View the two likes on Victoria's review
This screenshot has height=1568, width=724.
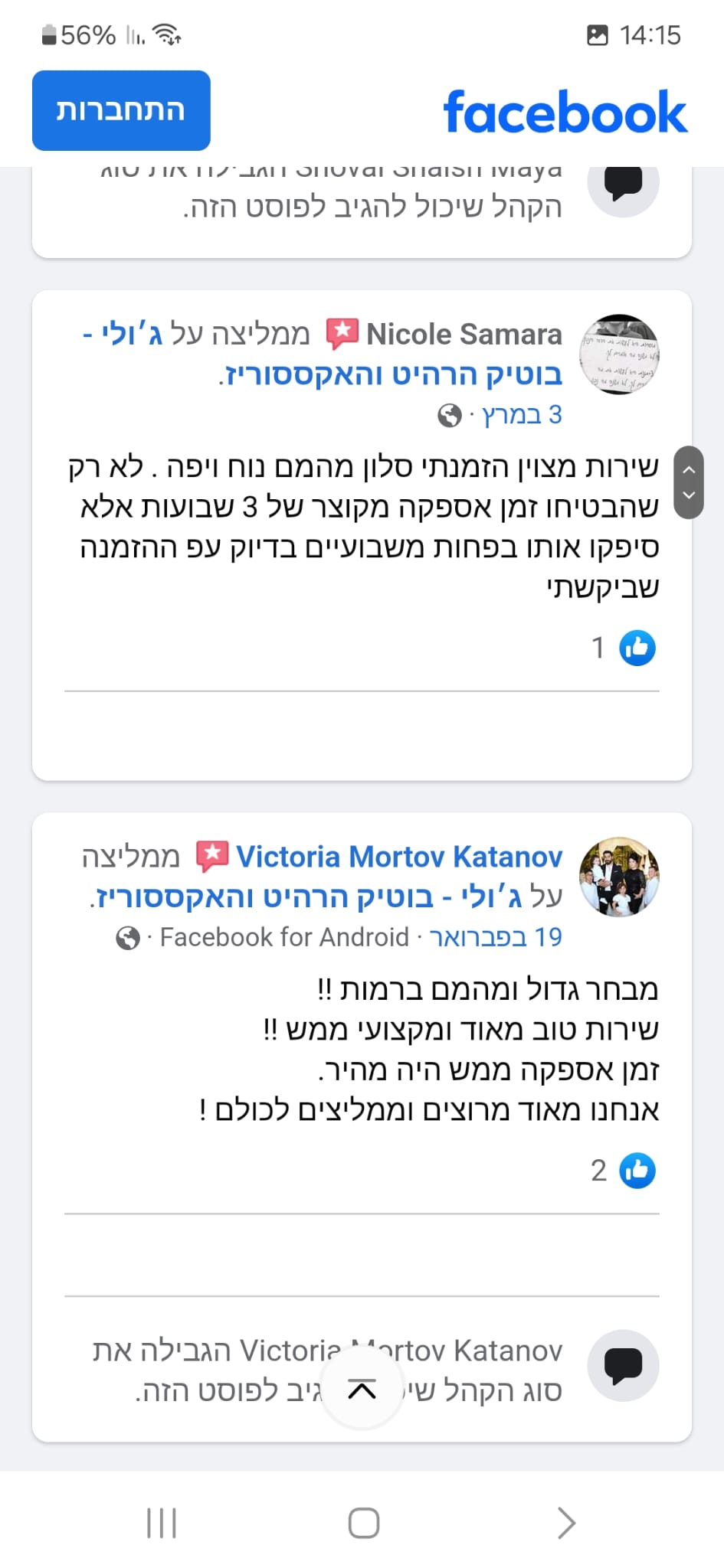624,1170
